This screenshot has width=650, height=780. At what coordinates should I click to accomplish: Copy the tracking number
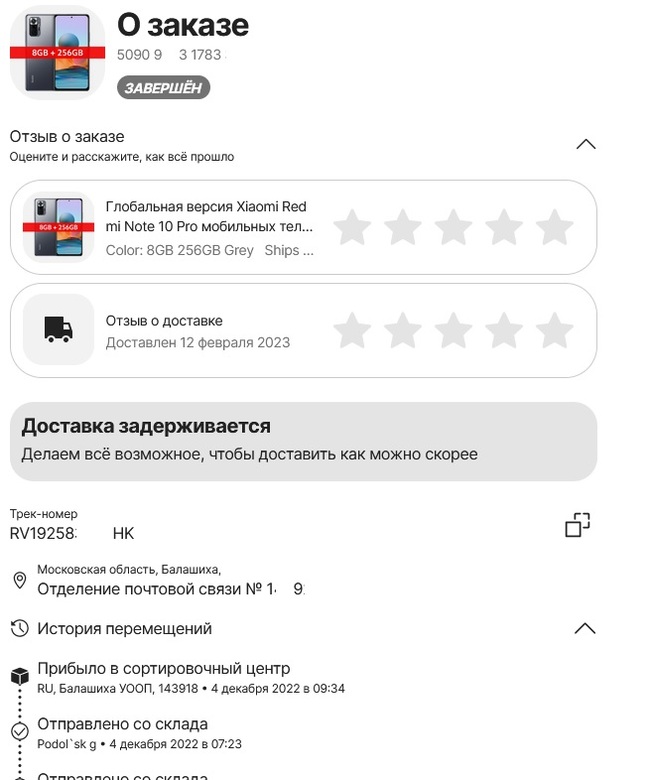577,525
